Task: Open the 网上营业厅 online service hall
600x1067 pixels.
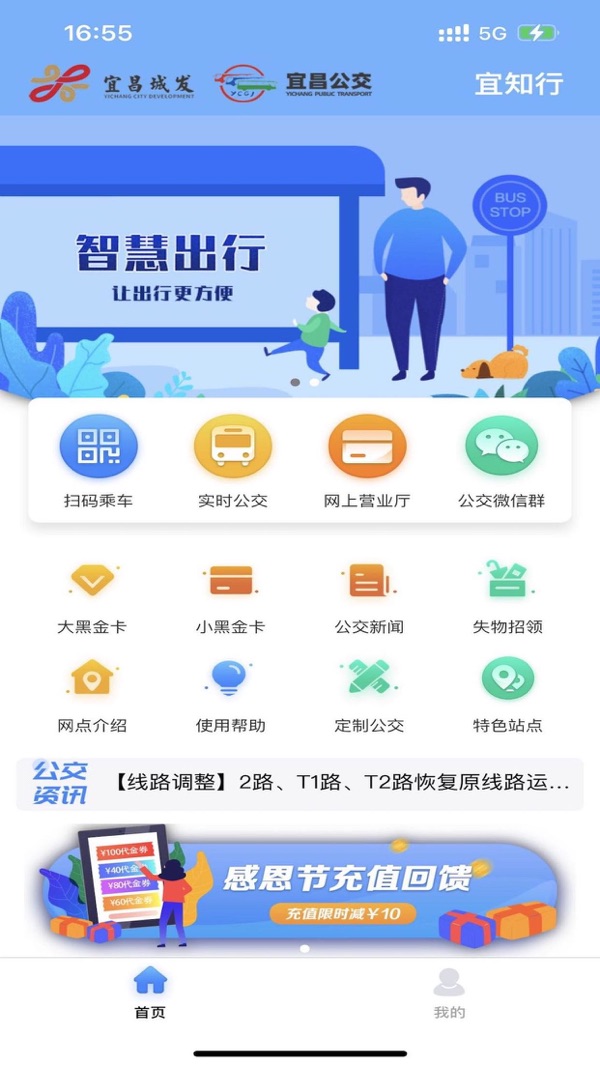Action: (367, 461)
